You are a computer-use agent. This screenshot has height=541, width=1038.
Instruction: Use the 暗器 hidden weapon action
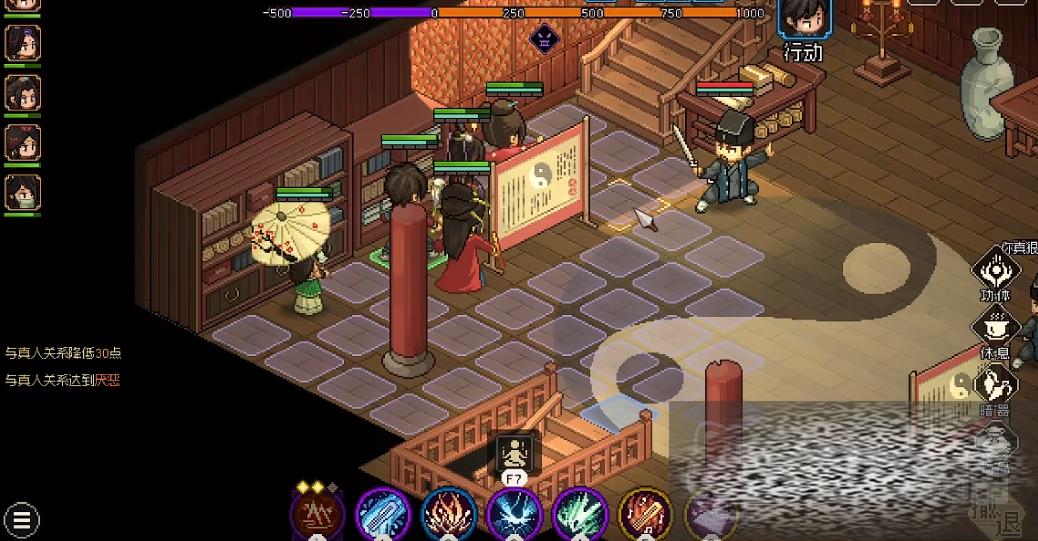[x=995, y=385]
